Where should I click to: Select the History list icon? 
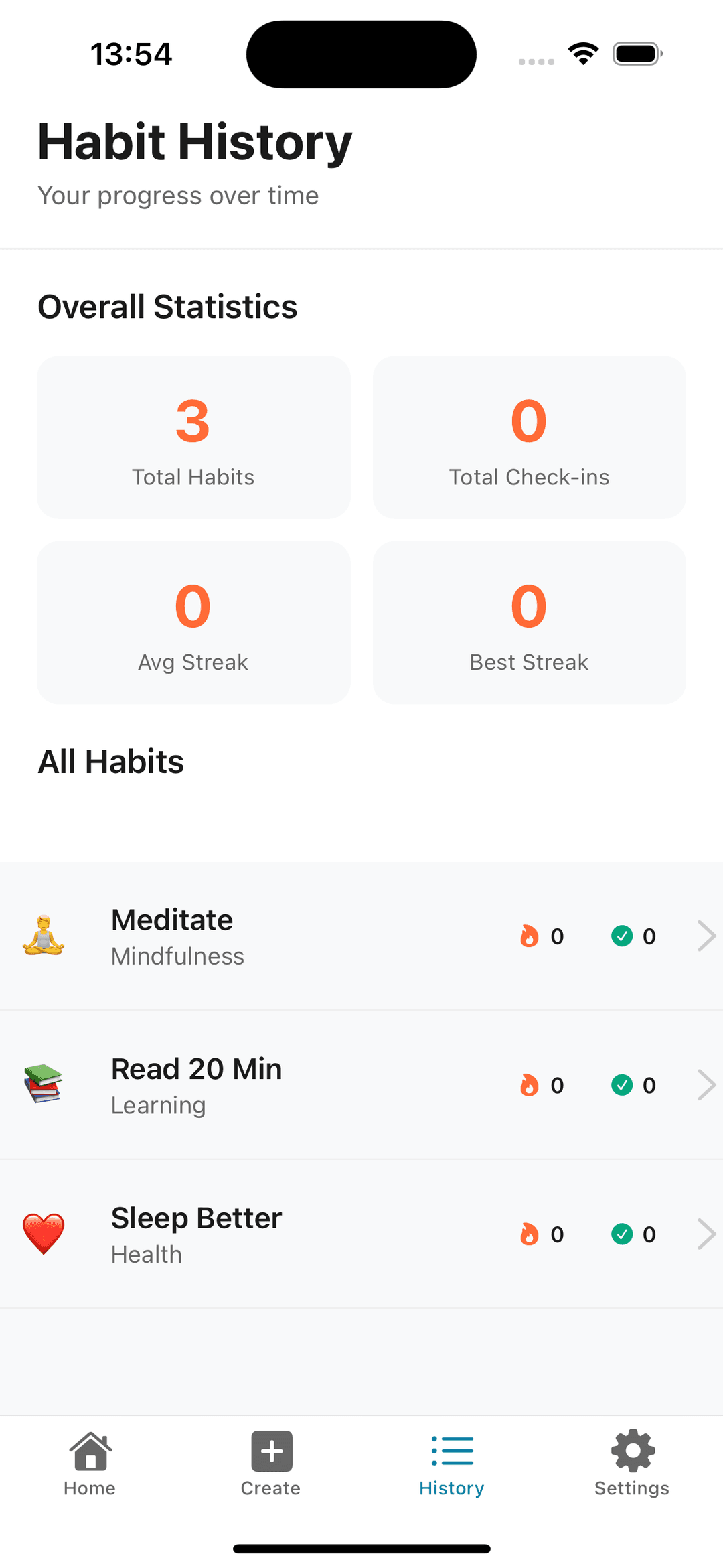451,1452
